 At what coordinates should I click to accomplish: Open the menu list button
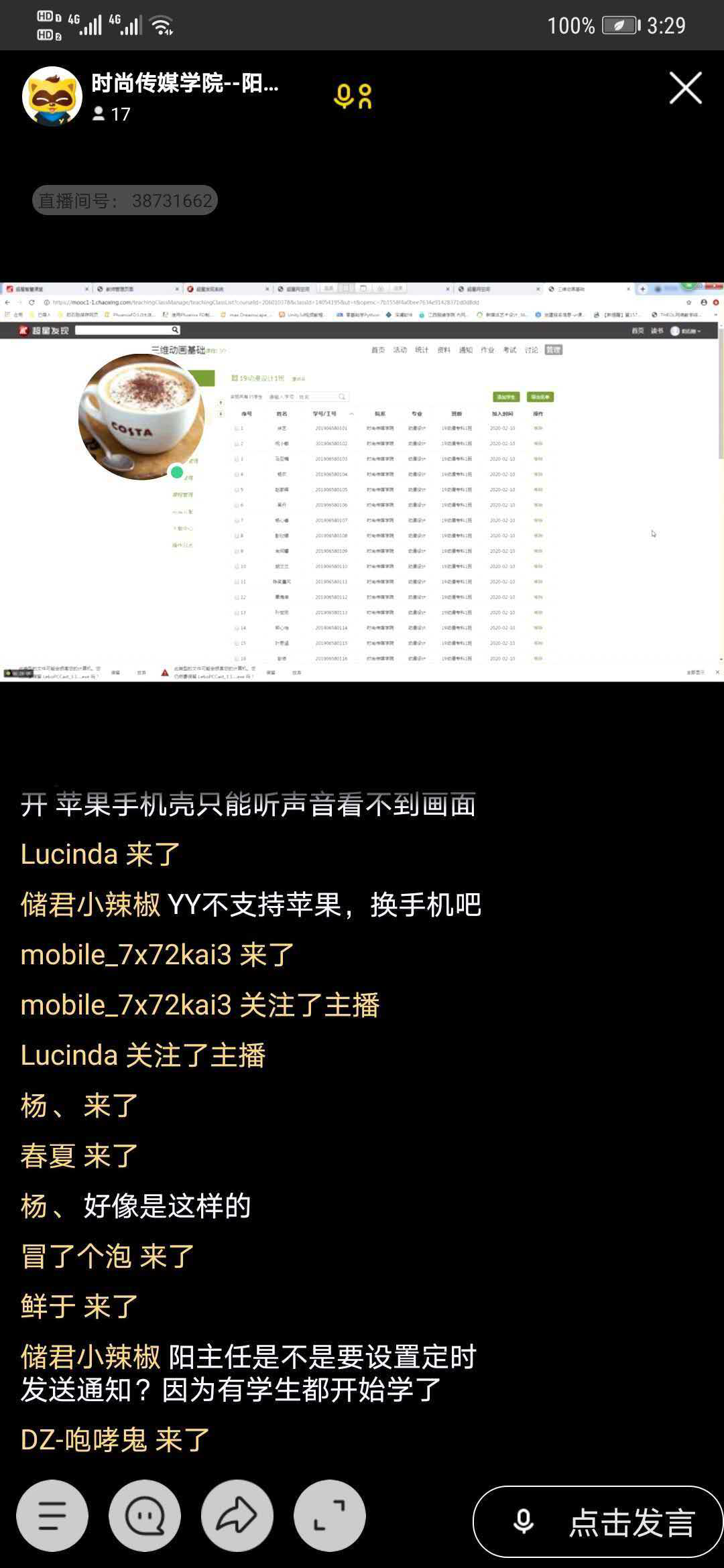pos(52,1516)
